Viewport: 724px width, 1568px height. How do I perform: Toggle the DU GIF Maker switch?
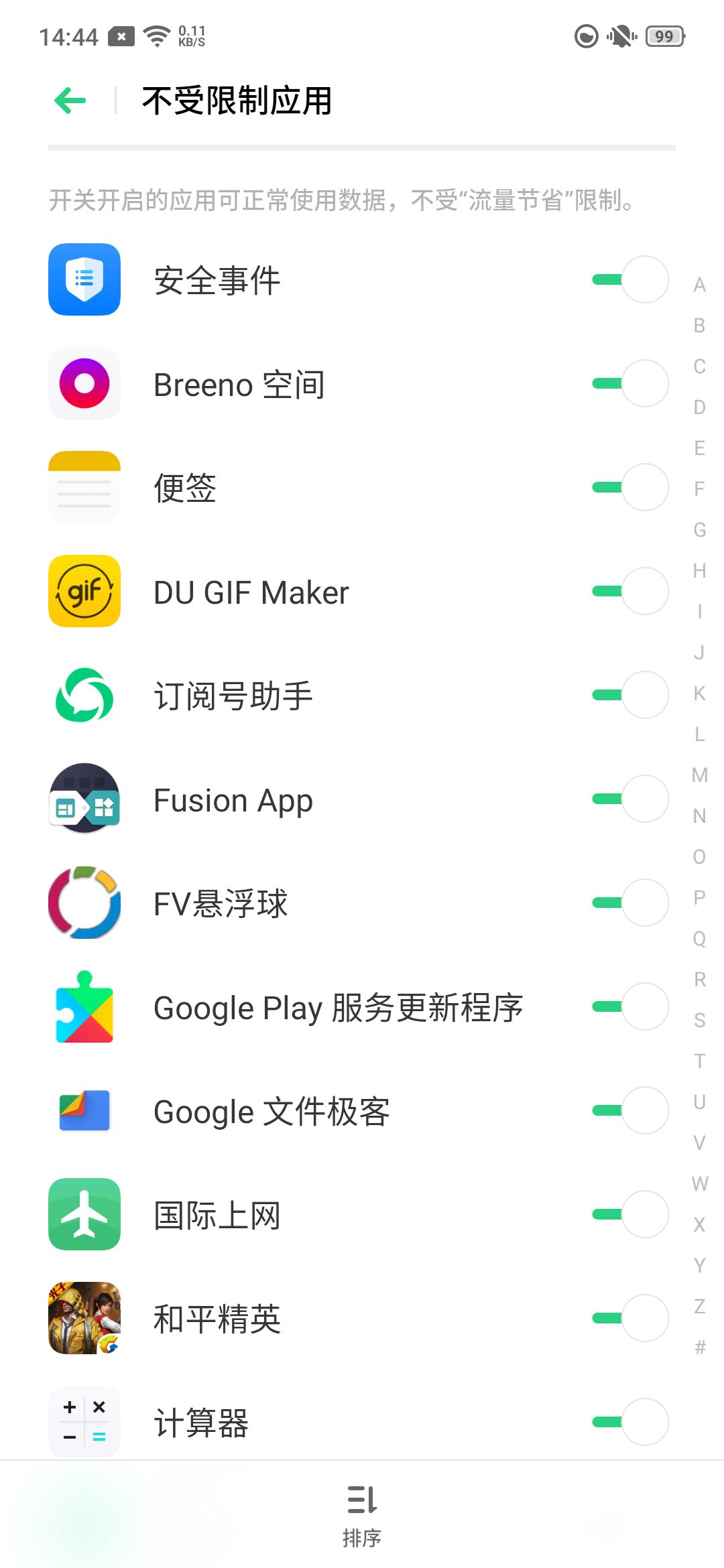[630, 591]
